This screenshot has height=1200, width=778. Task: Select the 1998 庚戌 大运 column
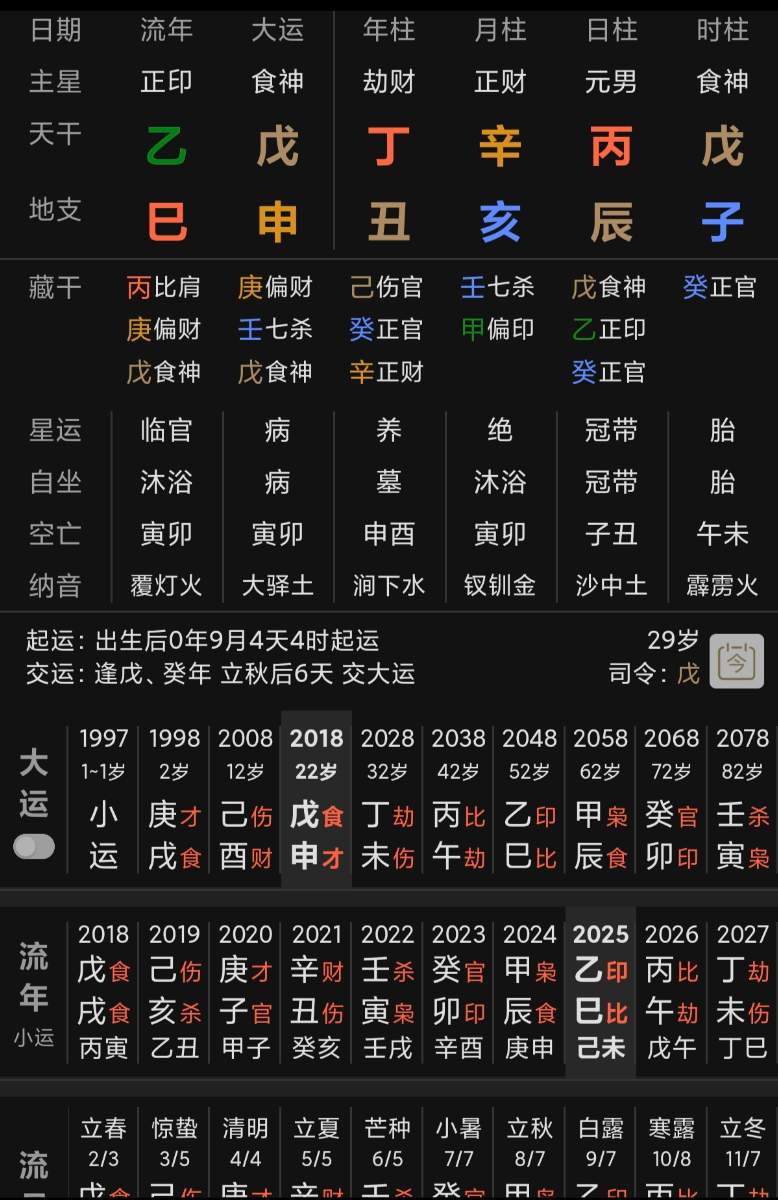[x=175, y=800]
